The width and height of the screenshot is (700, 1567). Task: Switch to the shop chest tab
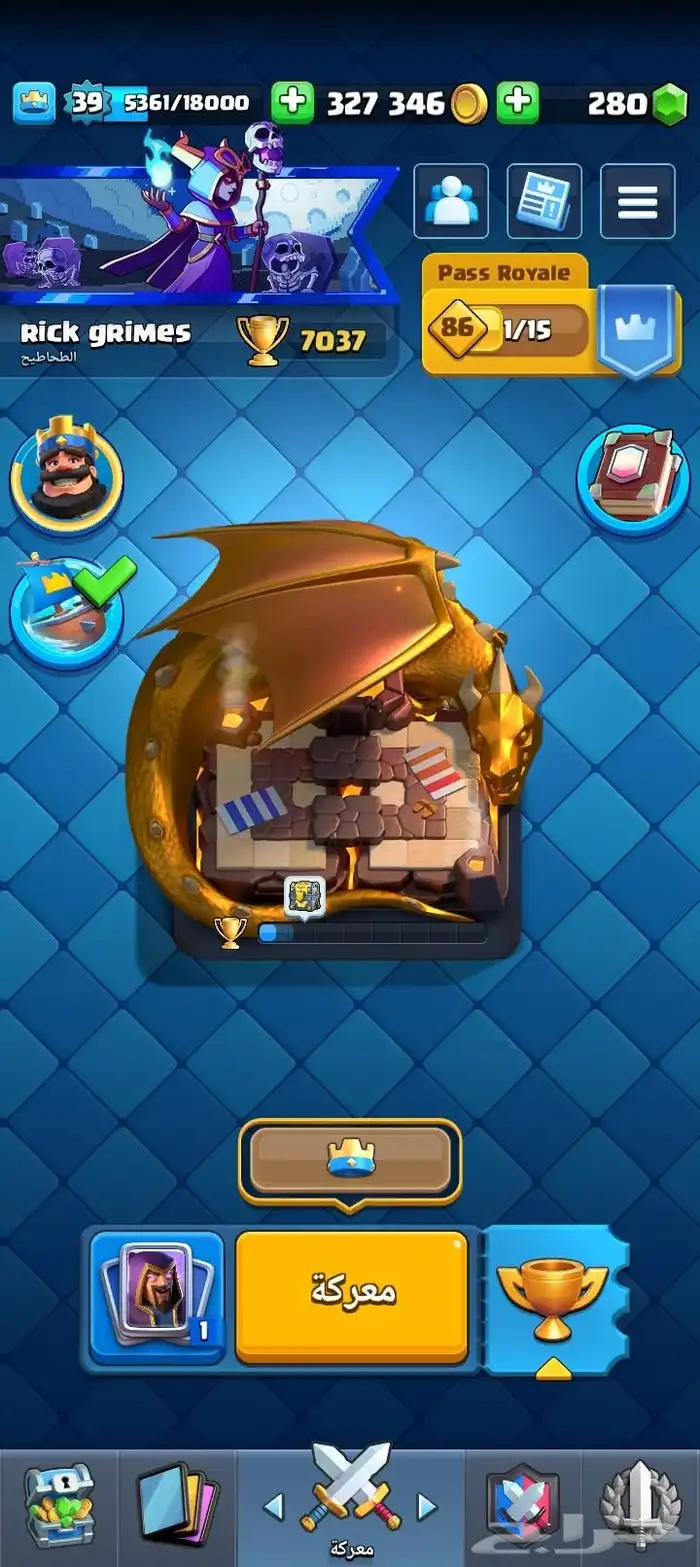point(58,1507)
